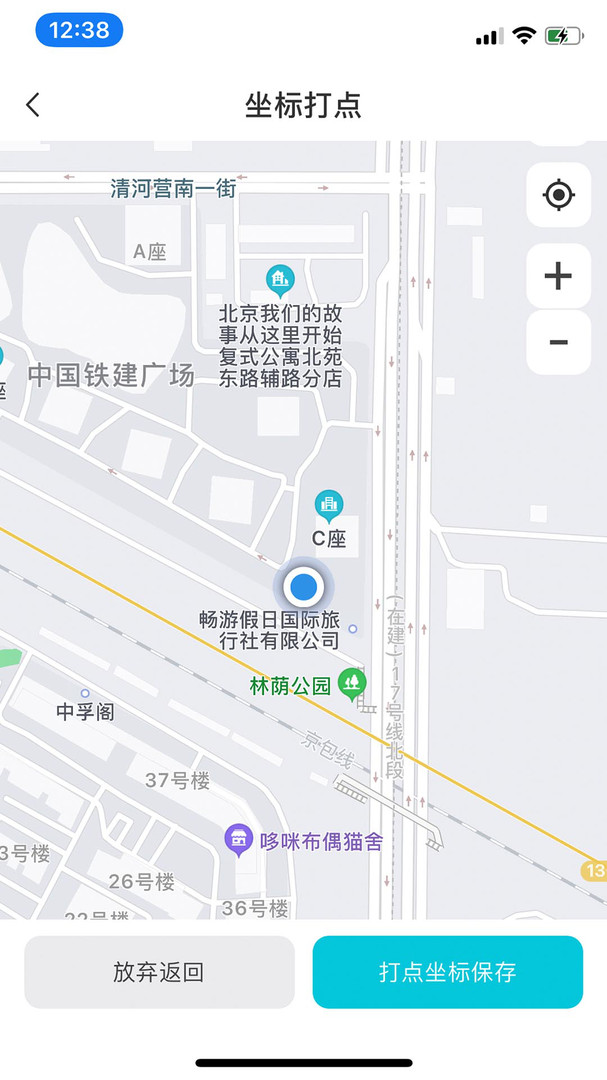The image size is (607, 1080).
Task: Recenter map on current location
Action: point(558,194)
